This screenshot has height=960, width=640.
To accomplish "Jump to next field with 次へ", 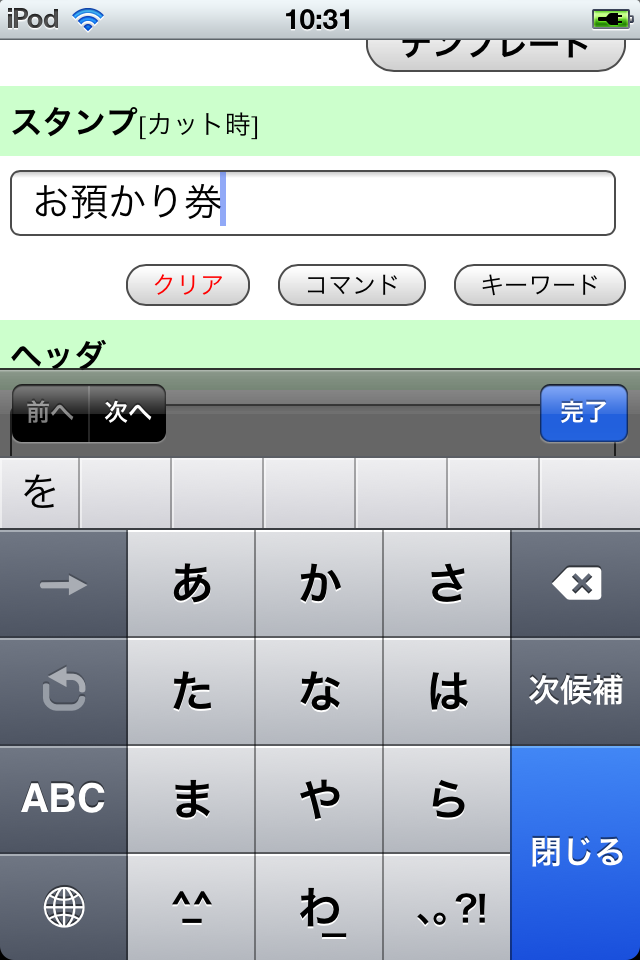I will 128,413.
